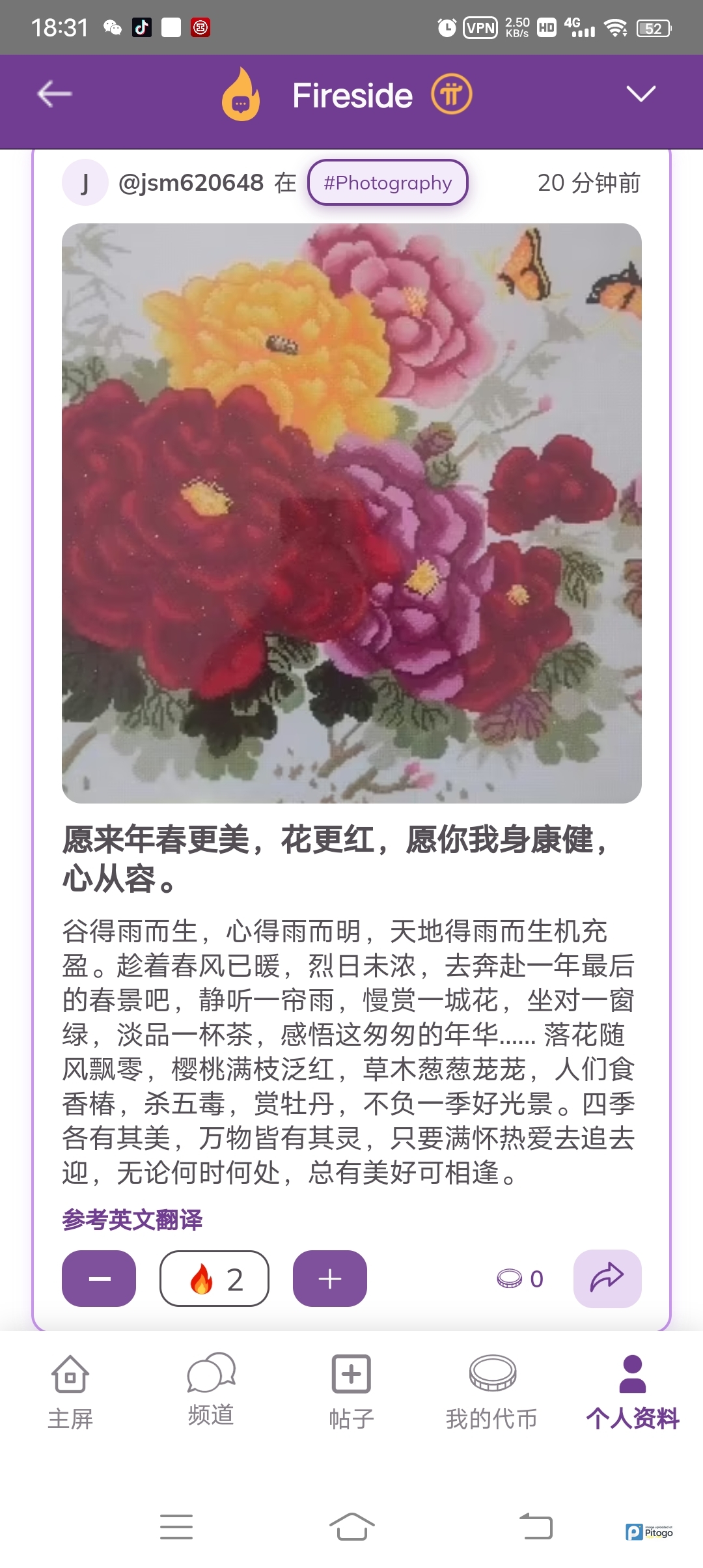The height and width of the screenshot is (1568, 703).
Task: Expand the Fireside header dropdown chevron
Action: pos(641,94)
